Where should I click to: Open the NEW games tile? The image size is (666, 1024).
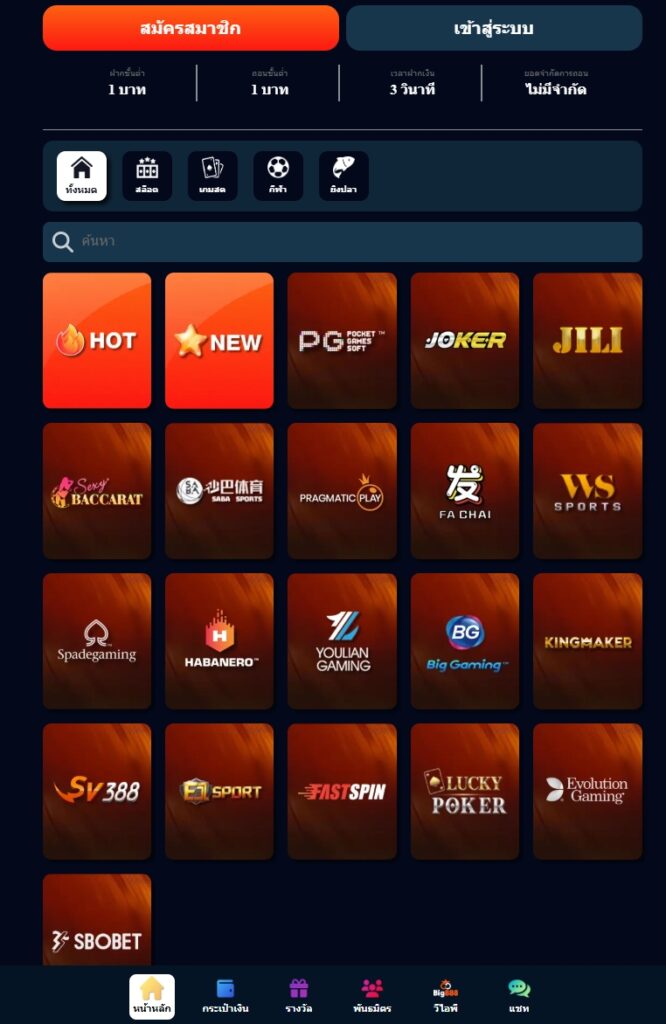click(x=219, y=341)
